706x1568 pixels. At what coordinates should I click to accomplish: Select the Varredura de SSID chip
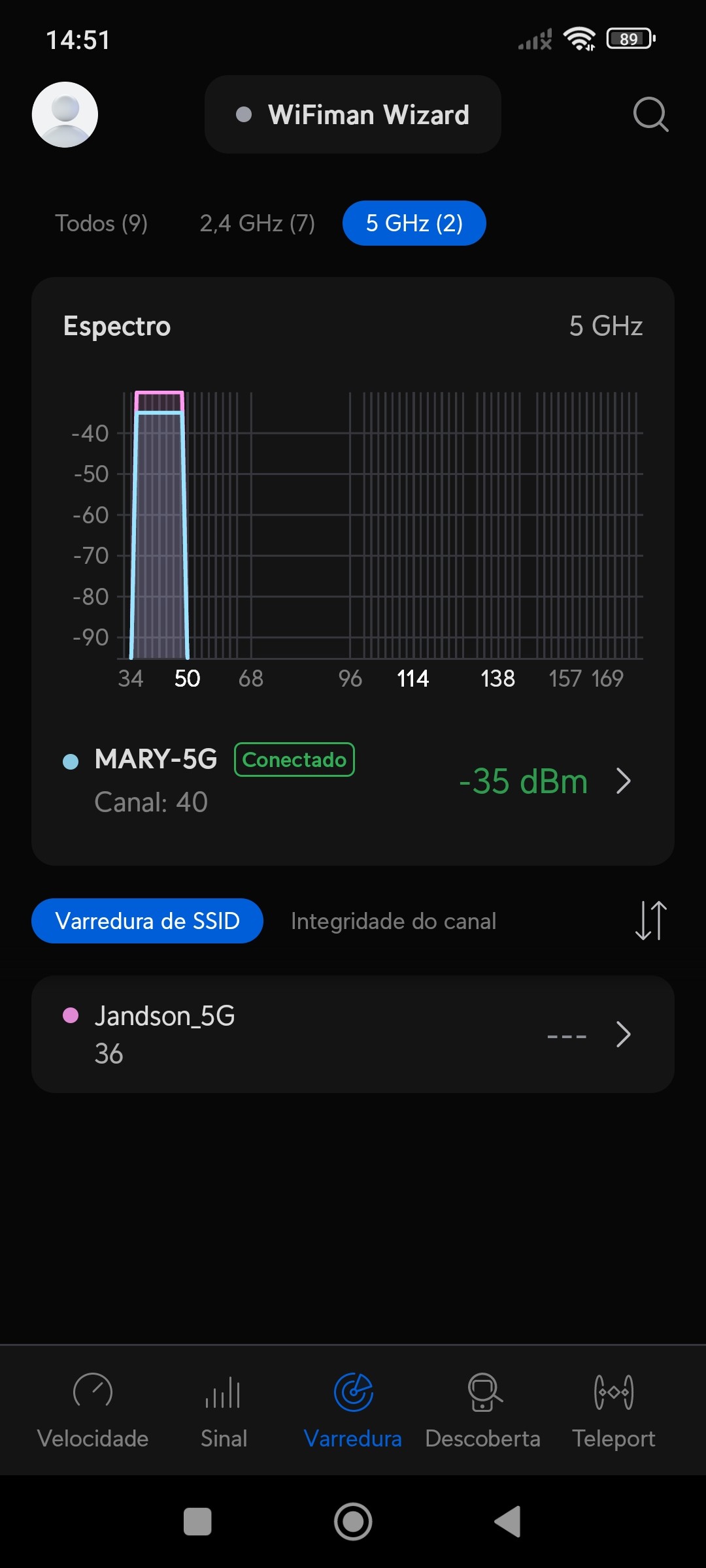pos(147,921)
